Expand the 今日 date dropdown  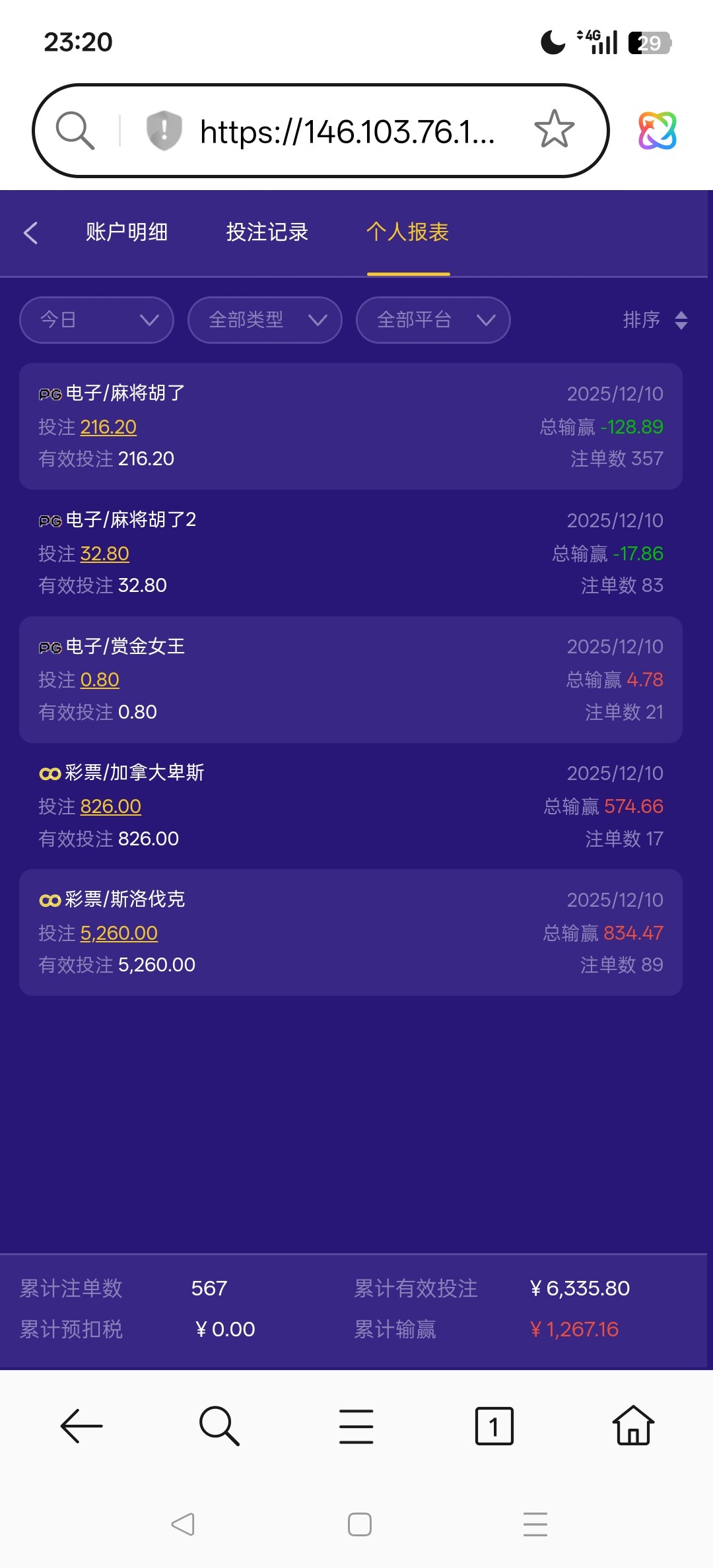[97, 320]
